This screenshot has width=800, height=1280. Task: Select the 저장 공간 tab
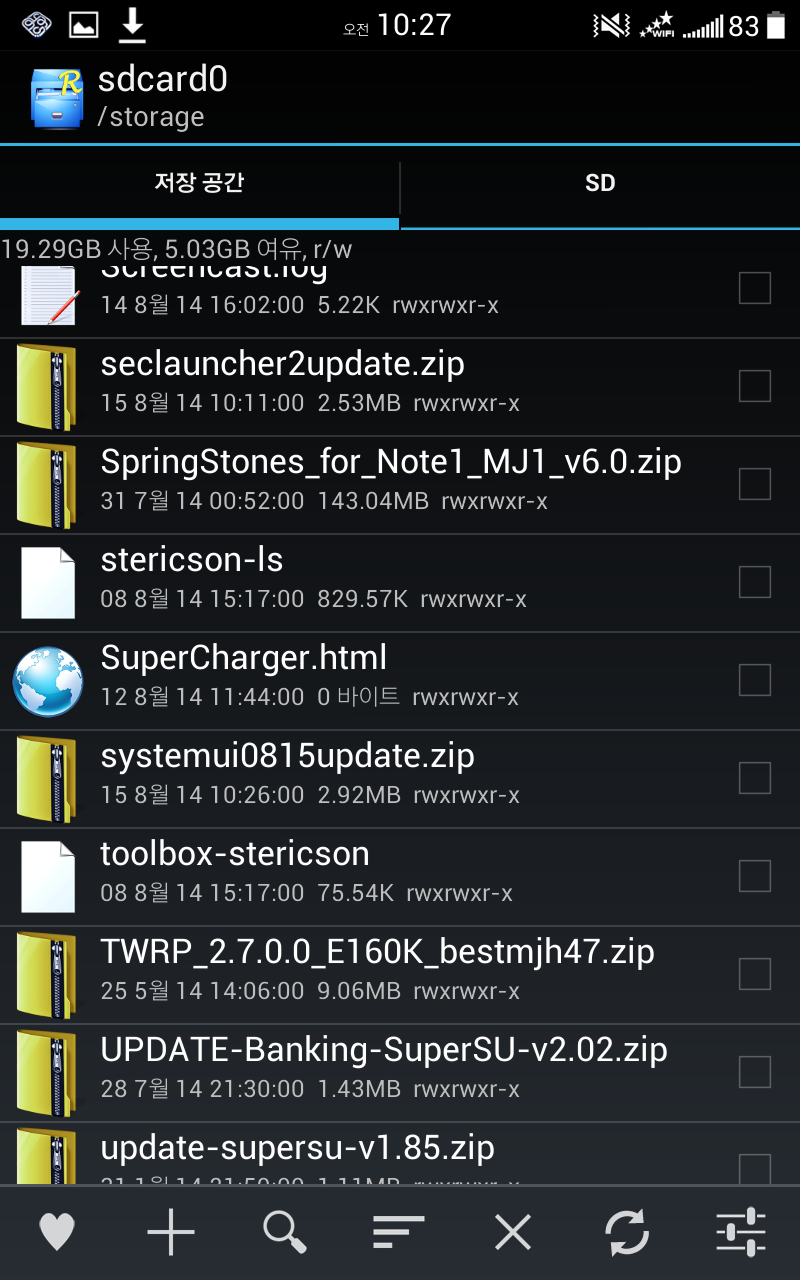pyautogui.click(x=199, y=184)
